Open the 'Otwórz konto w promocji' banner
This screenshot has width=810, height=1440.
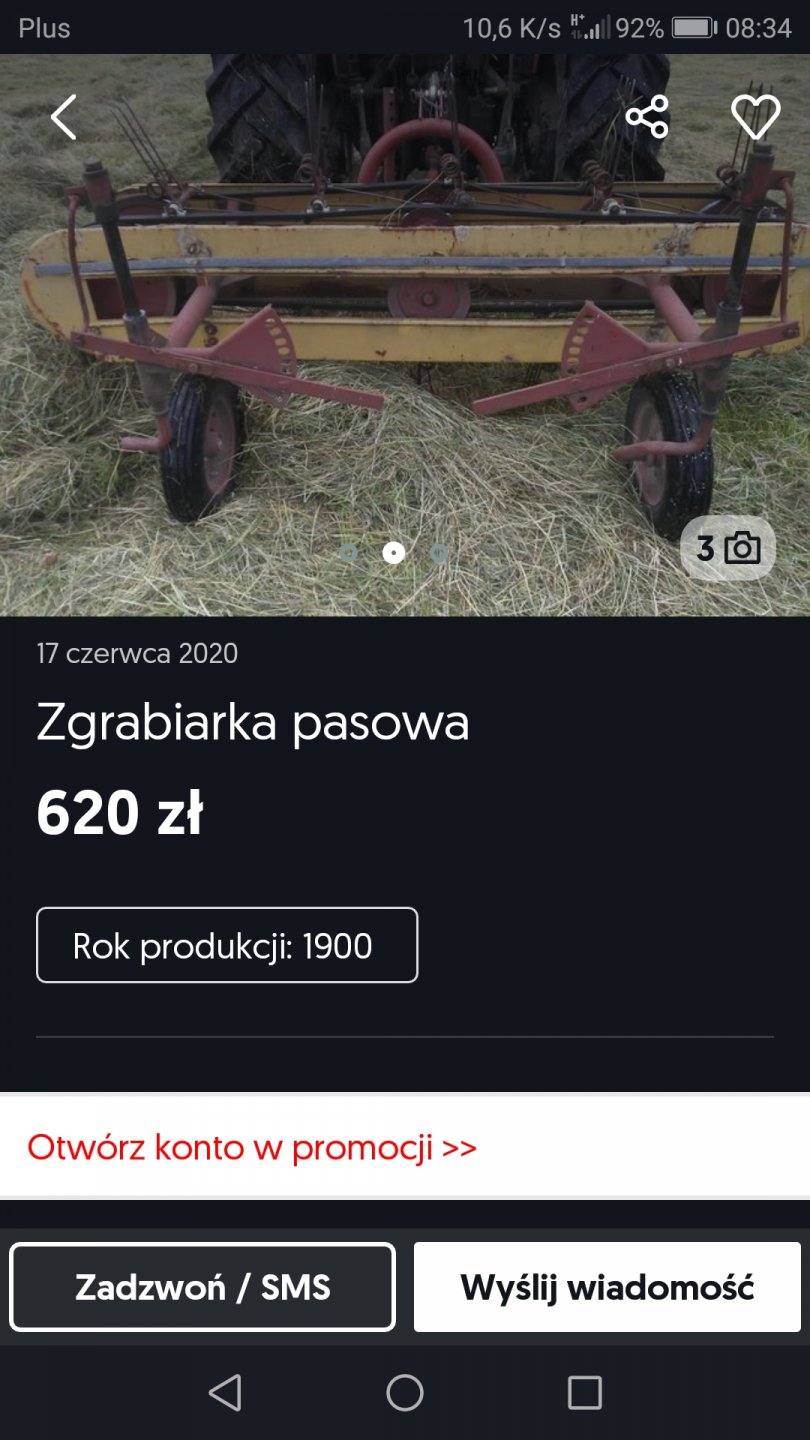pyautogui.click(x=252, y=1147)
